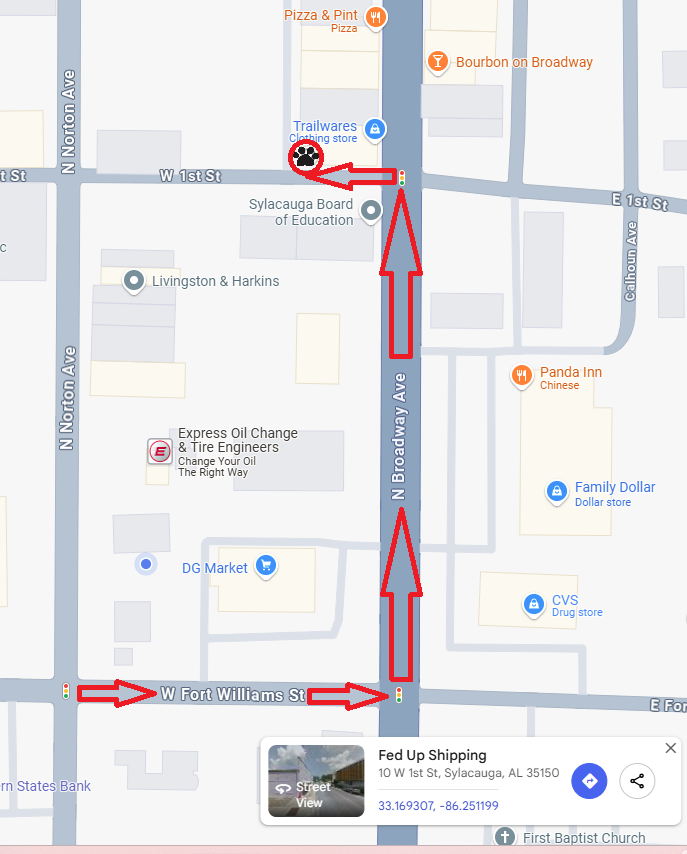Viewport: 687px width, 854px height.
Task: Open the DG Market shopping pin
Action: pos(265,567)
